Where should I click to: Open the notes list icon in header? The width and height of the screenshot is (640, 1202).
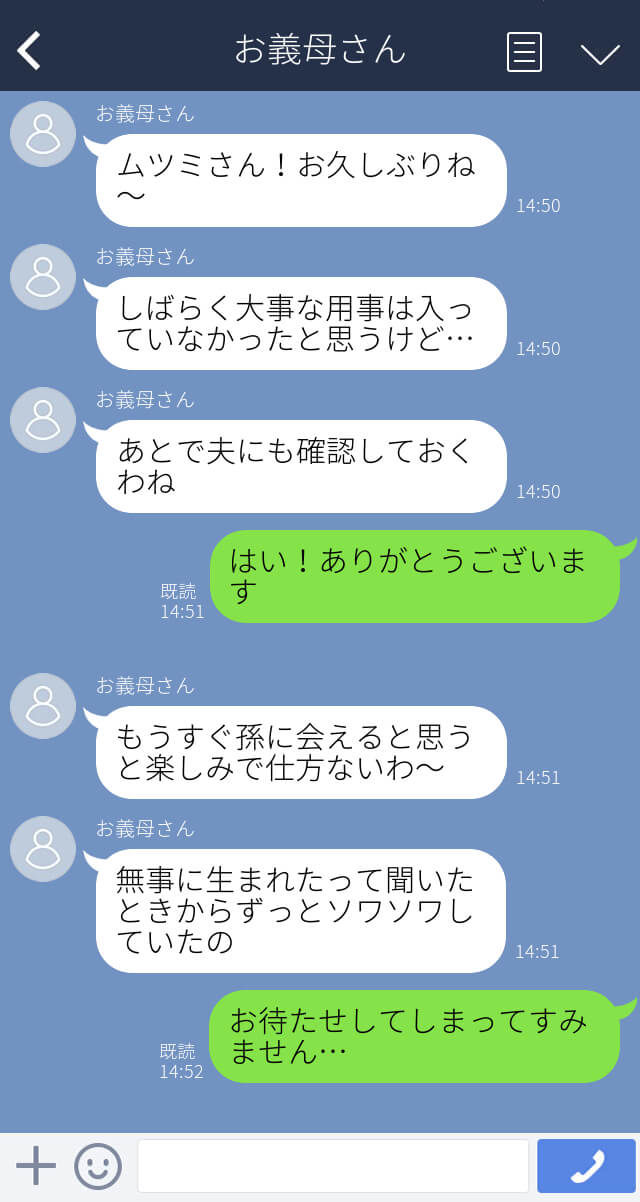tap(525, 52)
